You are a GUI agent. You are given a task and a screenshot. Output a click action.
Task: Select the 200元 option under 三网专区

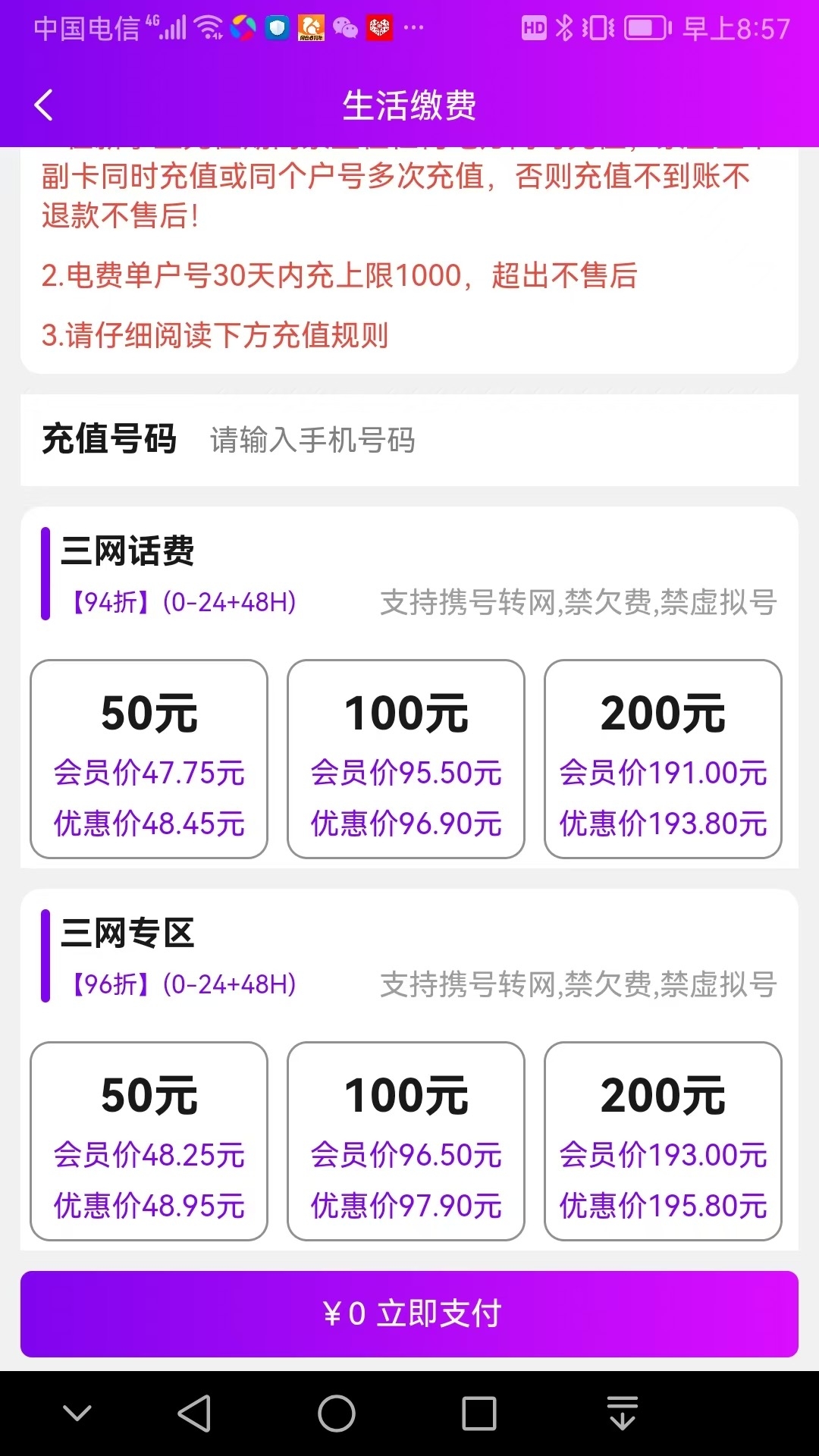[x=664, y=1141]
